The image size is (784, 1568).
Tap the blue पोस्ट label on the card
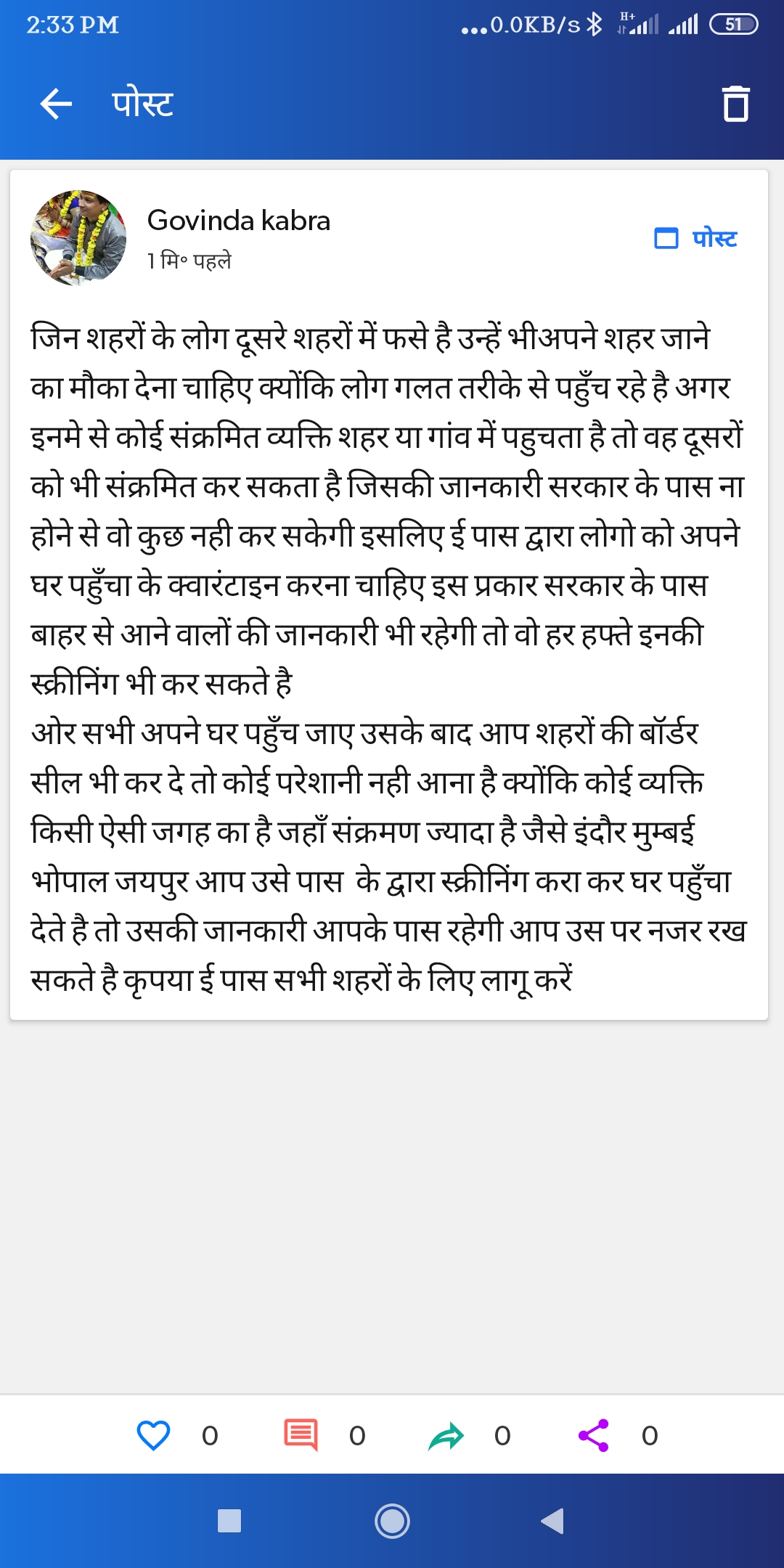[x=697, y=238]
